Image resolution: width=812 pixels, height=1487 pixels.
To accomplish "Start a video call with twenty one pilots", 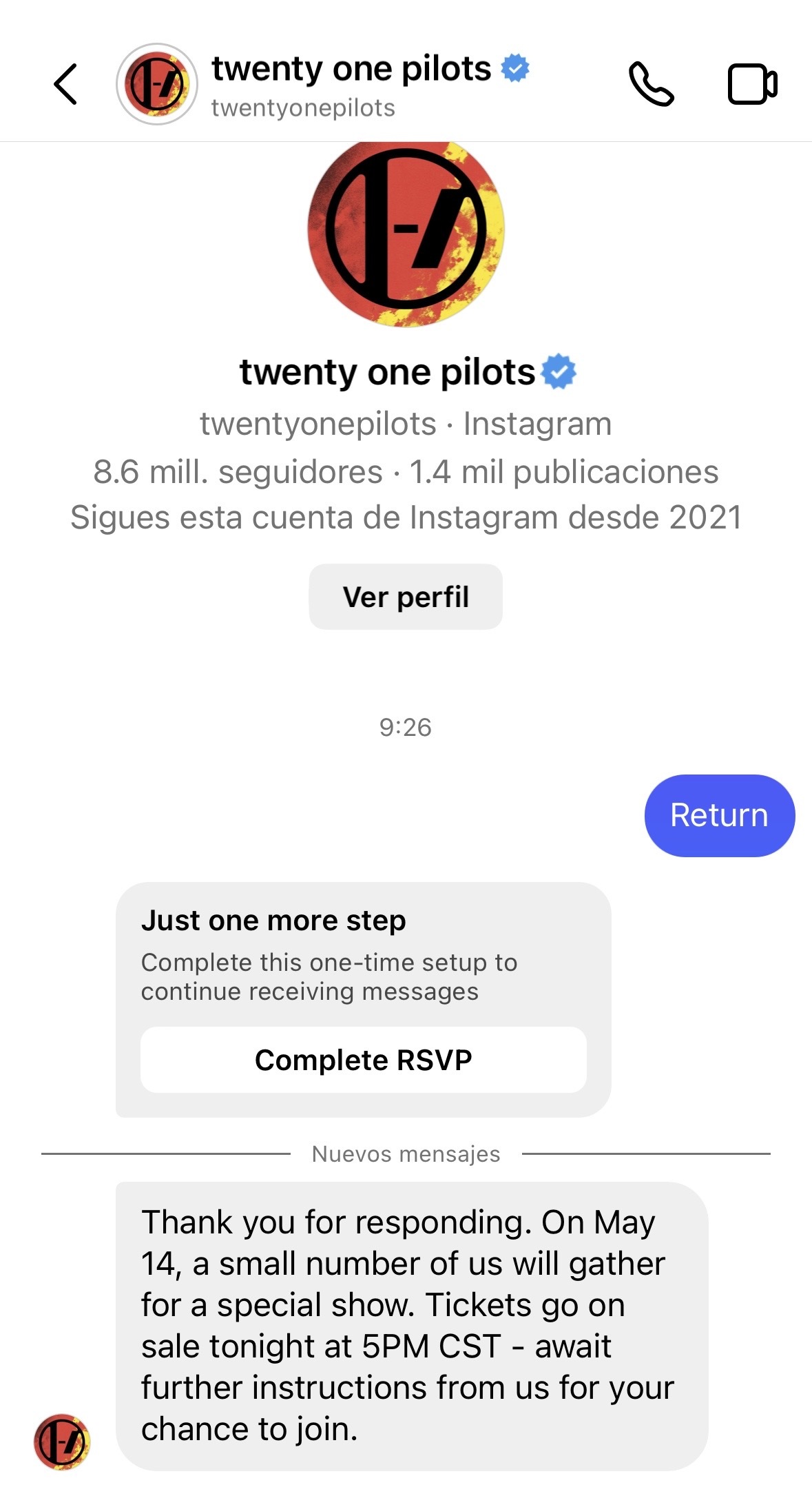I will point(752,84).
